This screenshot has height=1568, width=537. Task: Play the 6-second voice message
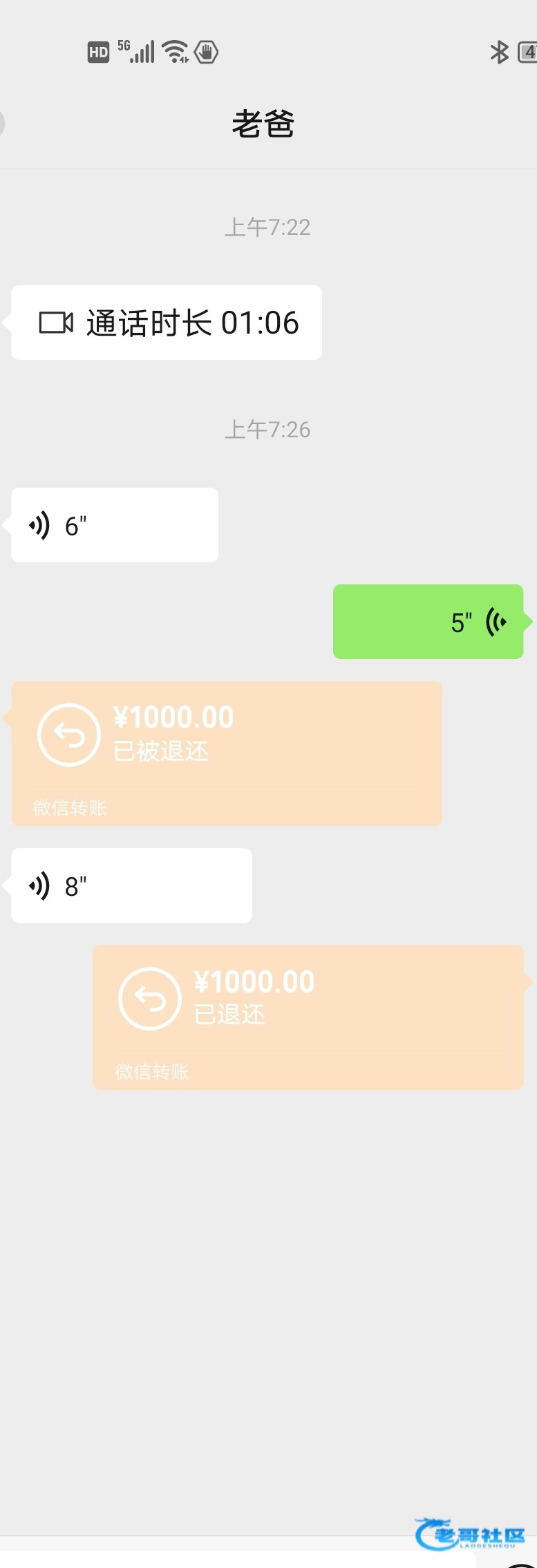[x=115, y=525]
